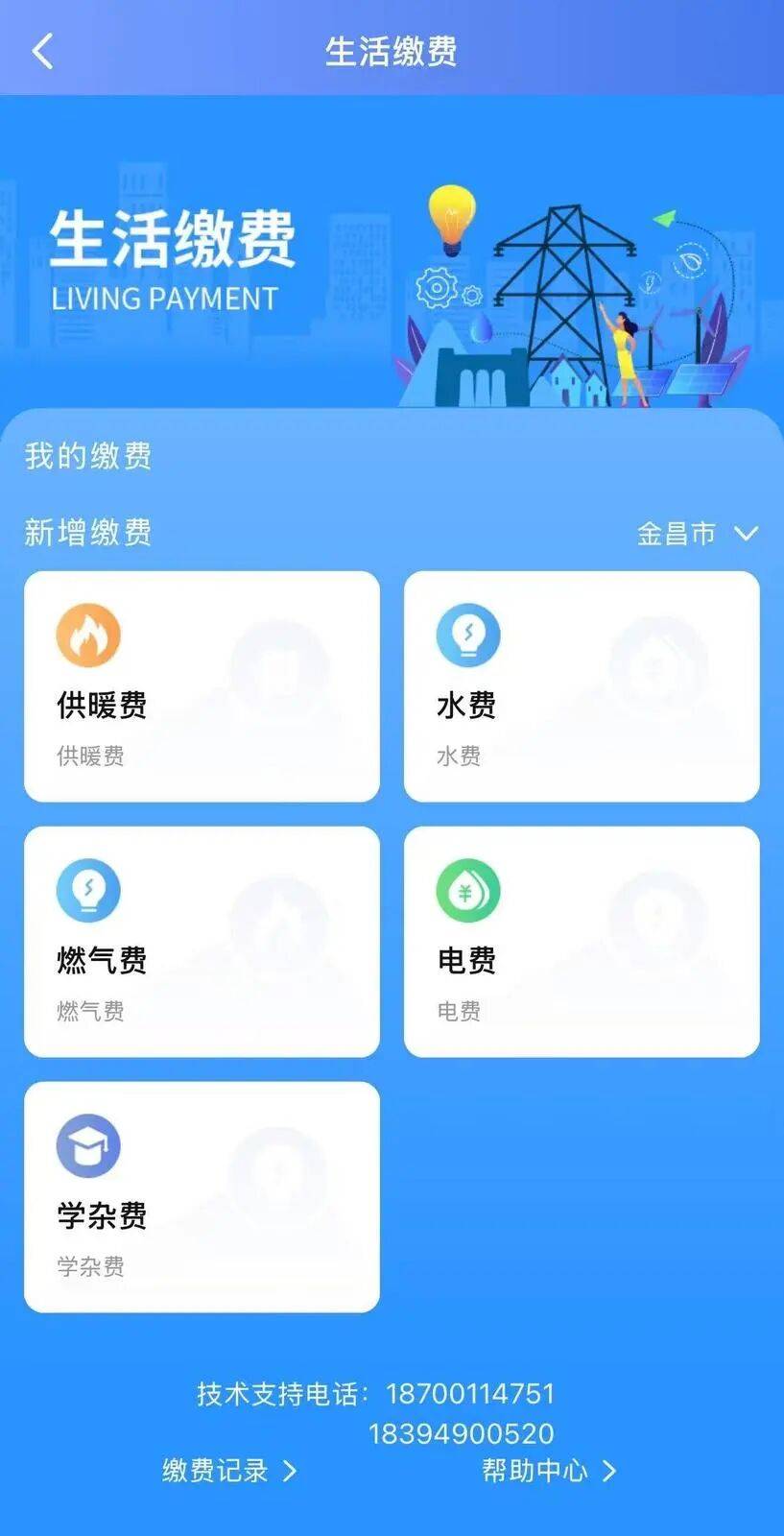Go back using the top-left arrow
The height and width of the screenshot is (1536, 784).
pyautogui.click(x=42, y=51)
